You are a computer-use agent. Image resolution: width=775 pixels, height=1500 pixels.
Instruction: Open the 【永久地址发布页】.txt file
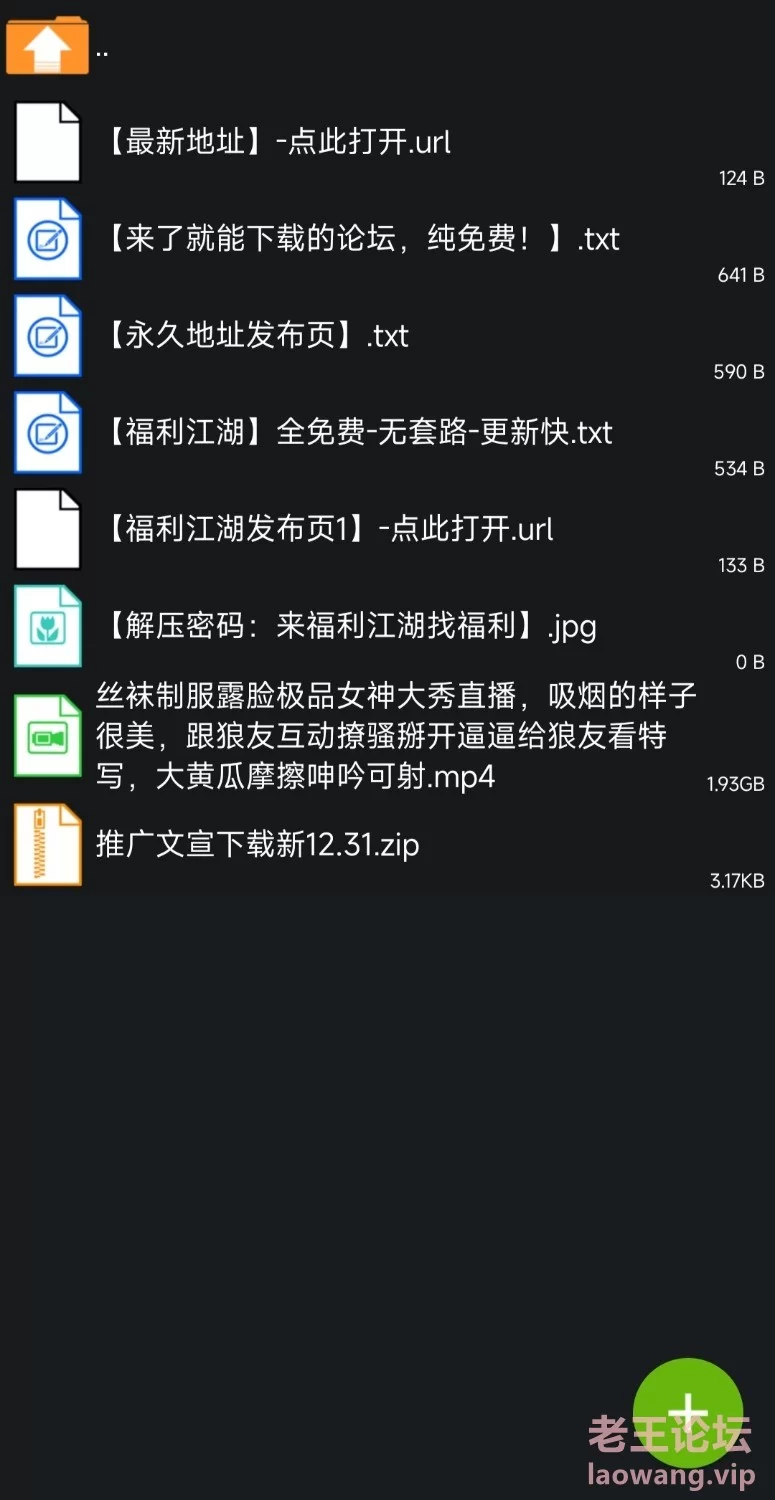tap(257, 335)
